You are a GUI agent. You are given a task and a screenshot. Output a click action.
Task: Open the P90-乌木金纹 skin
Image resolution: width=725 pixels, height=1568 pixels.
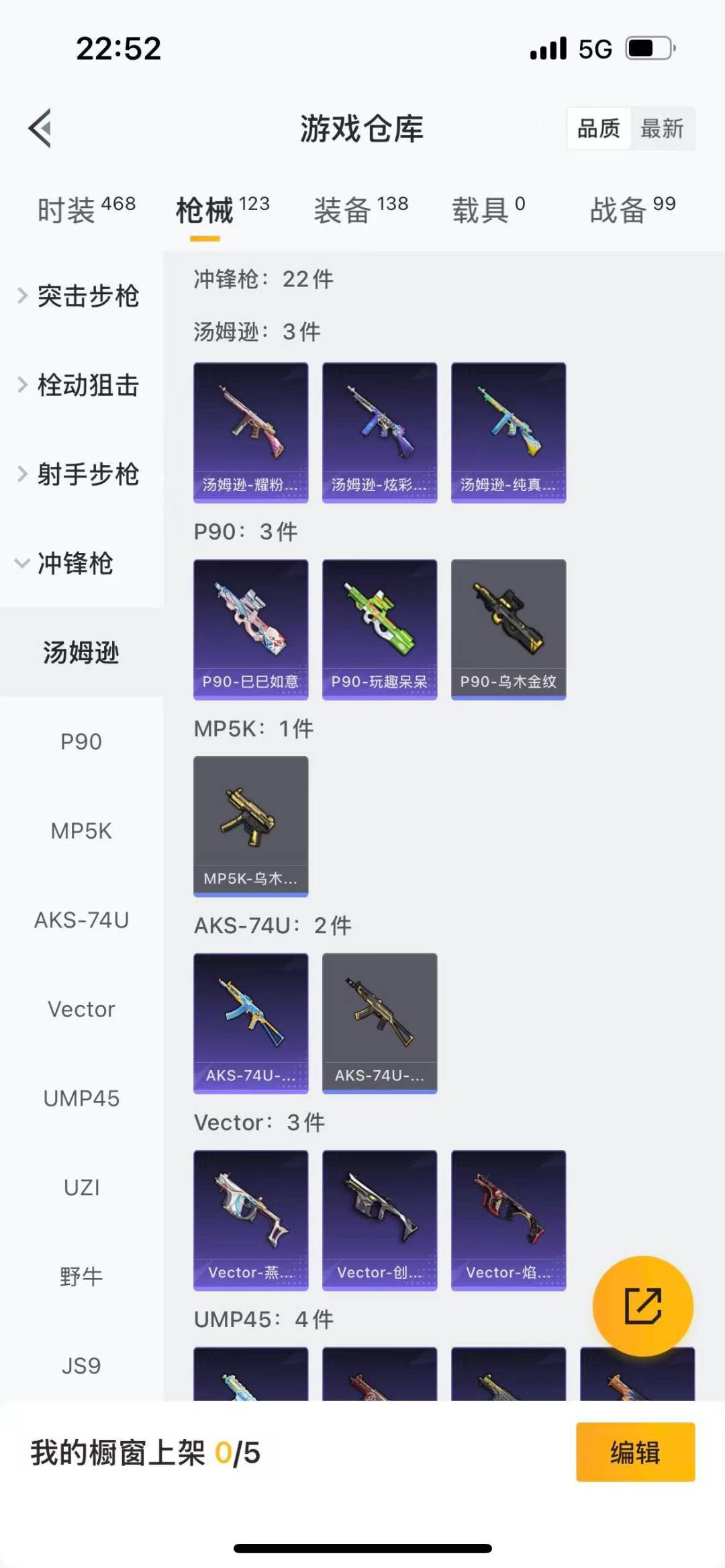coord(508,629)
